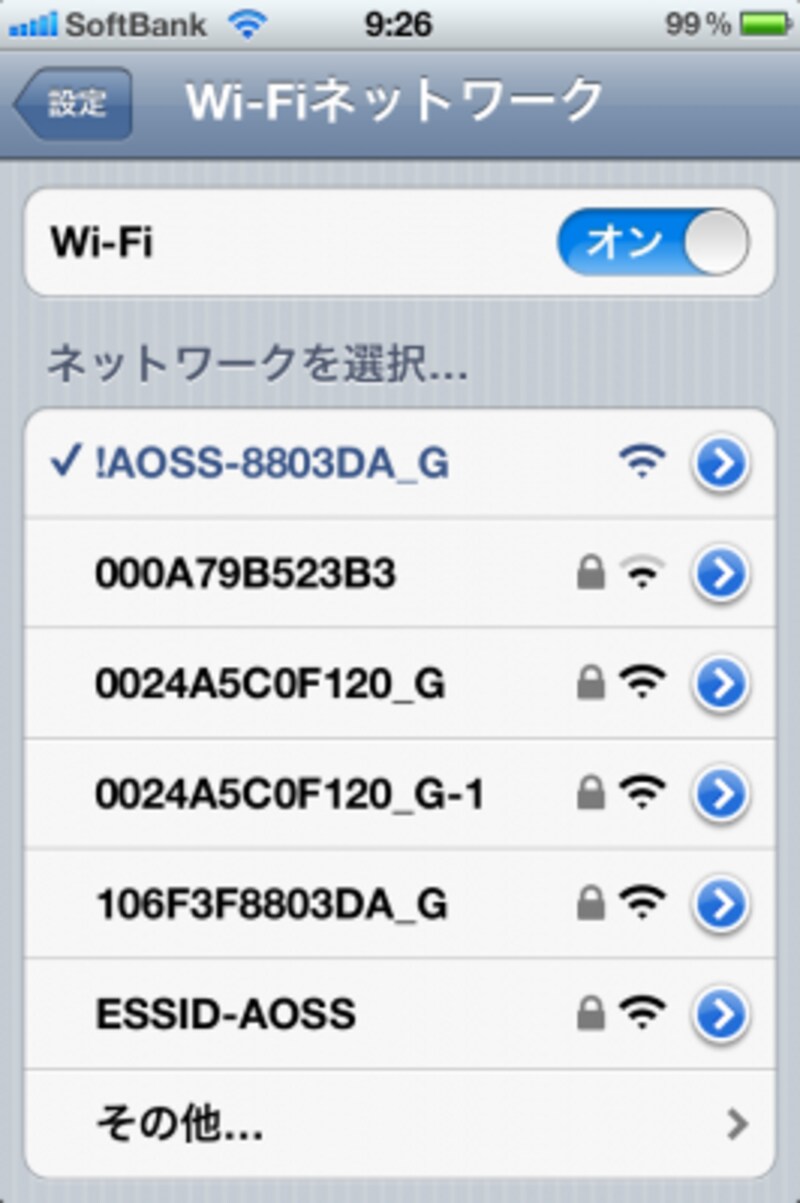Viewport: 800px width, 1203px height.
Task: Open details for !AOSS-8803DA_G network
Action: 721,463
